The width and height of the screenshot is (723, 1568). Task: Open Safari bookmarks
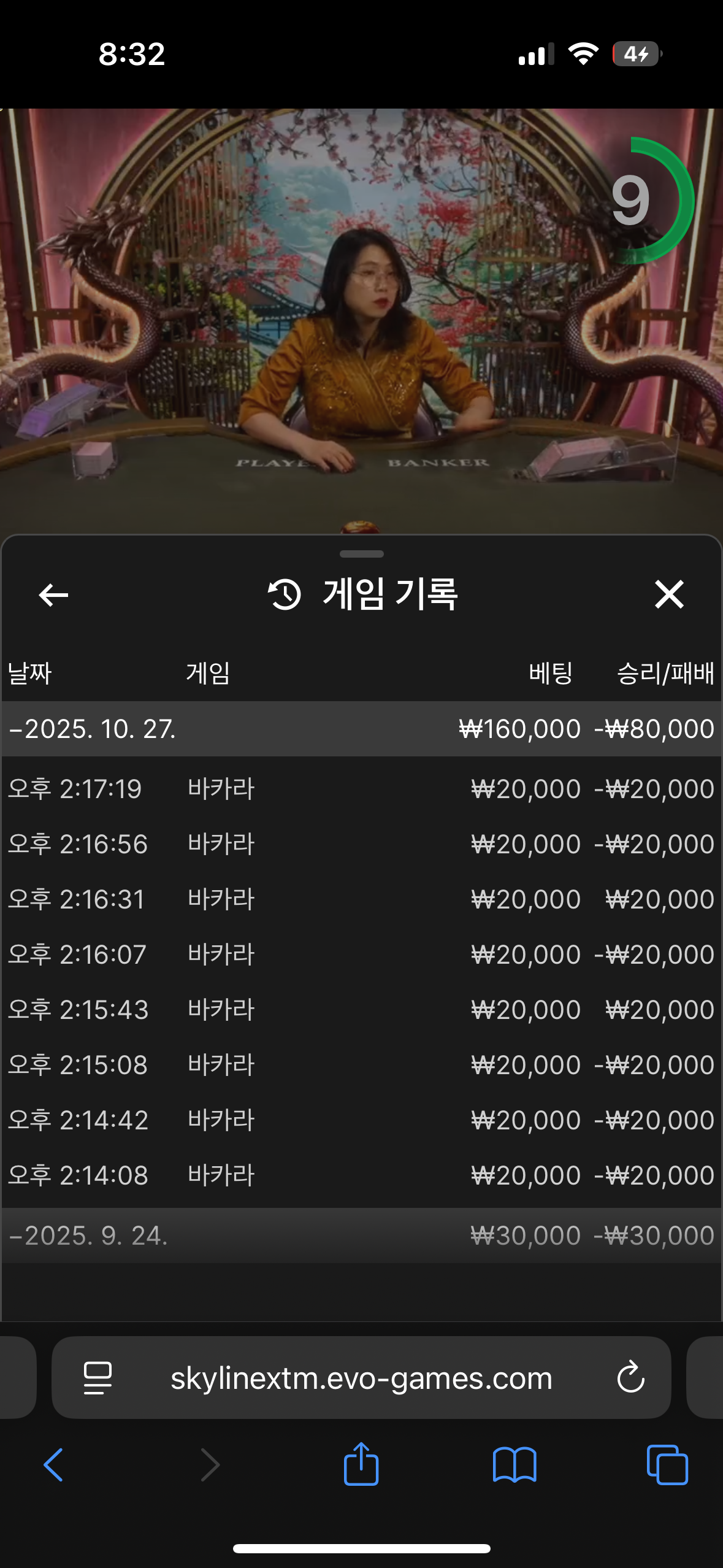(x=514, y=1465)
